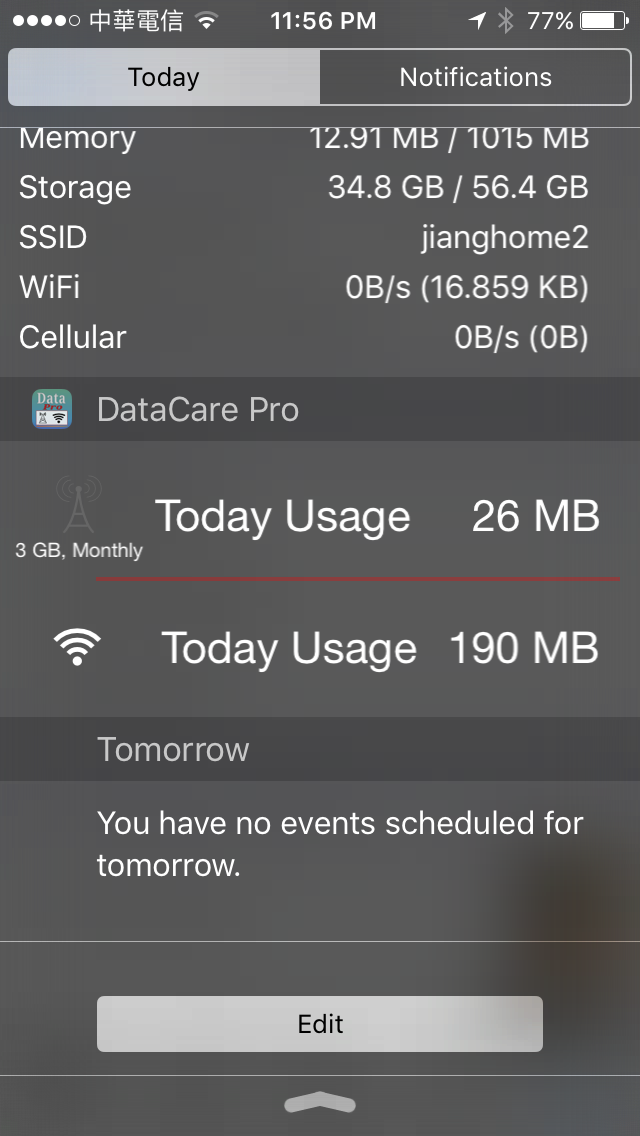
Task: Select the Today tab
Action: tap(164, 78)
